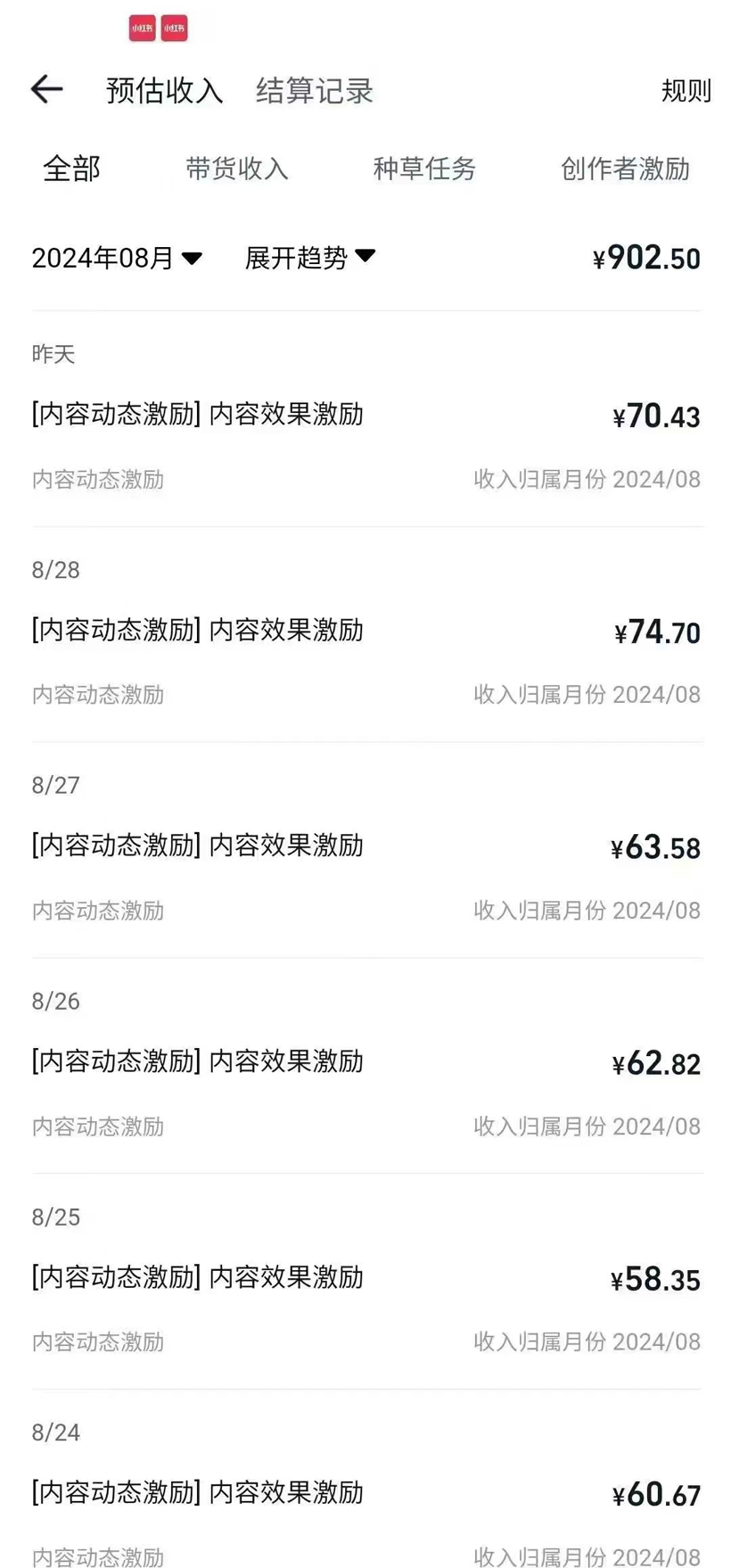Show the 全部 income category
Screen dimensions: 731x1568
(71, 169)
